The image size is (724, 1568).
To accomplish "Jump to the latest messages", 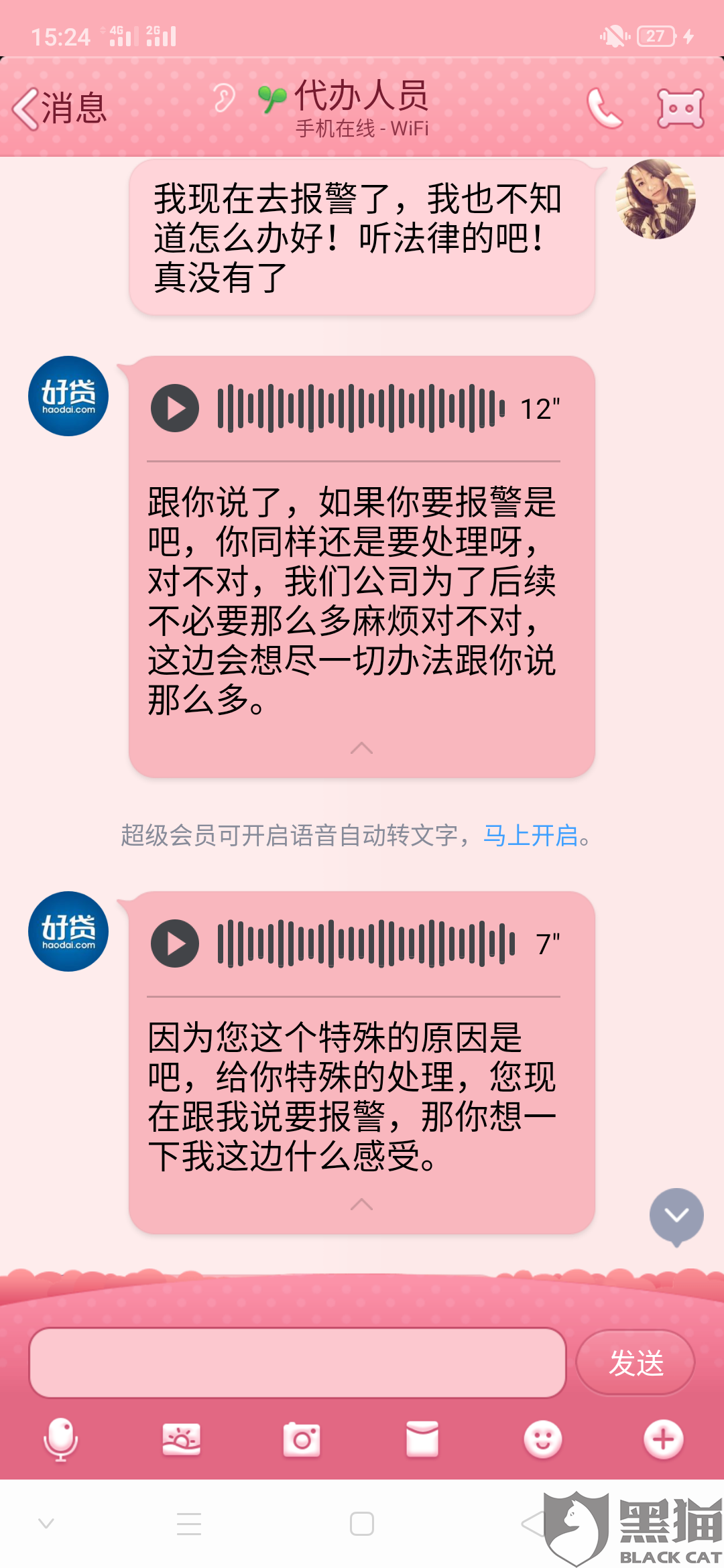I will (x=676, y=1216).
